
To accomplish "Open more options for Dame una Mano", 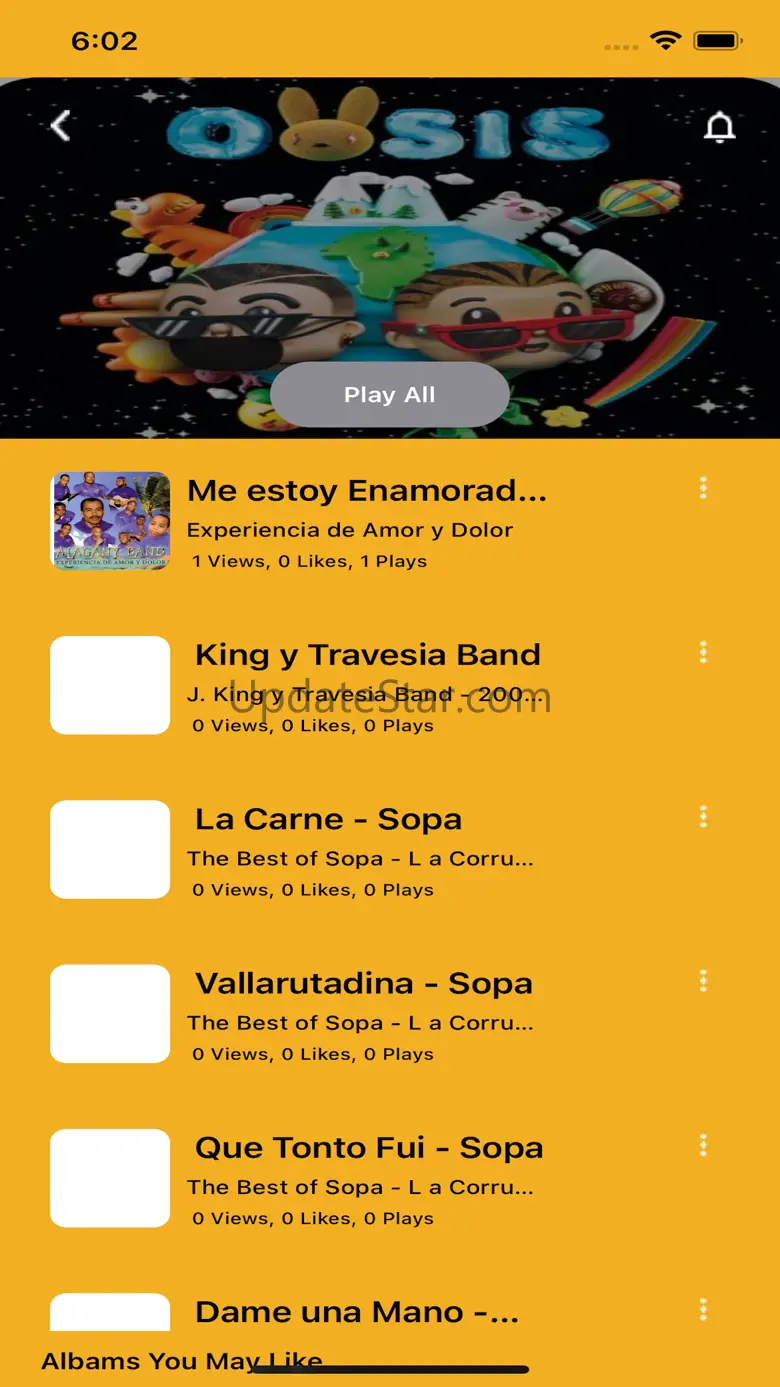I will [703, 1309].
